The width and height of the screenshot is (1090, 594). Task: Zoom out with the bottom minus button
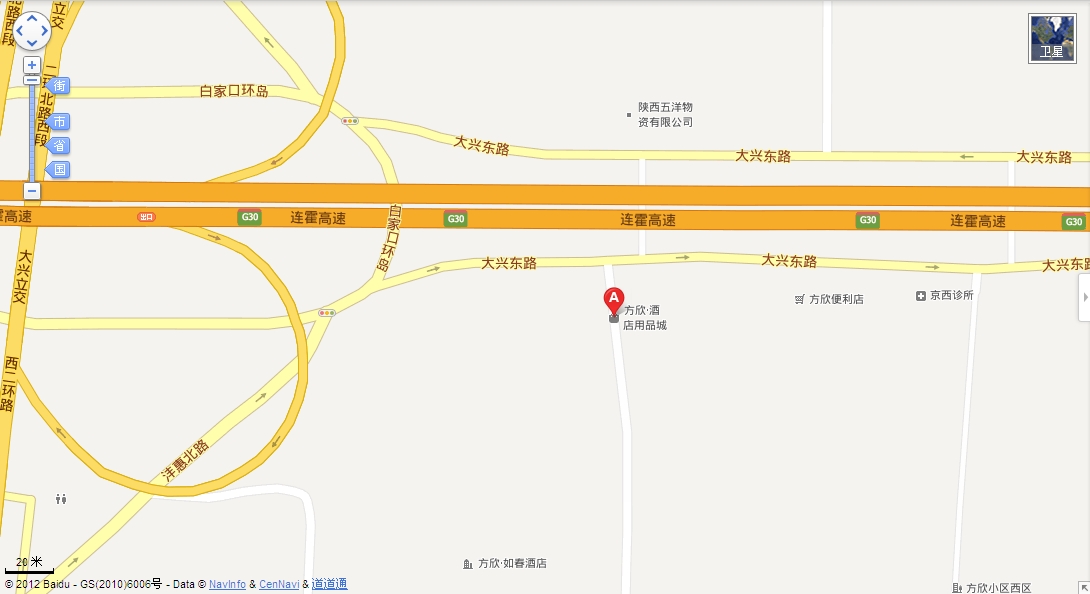point(32,190)
